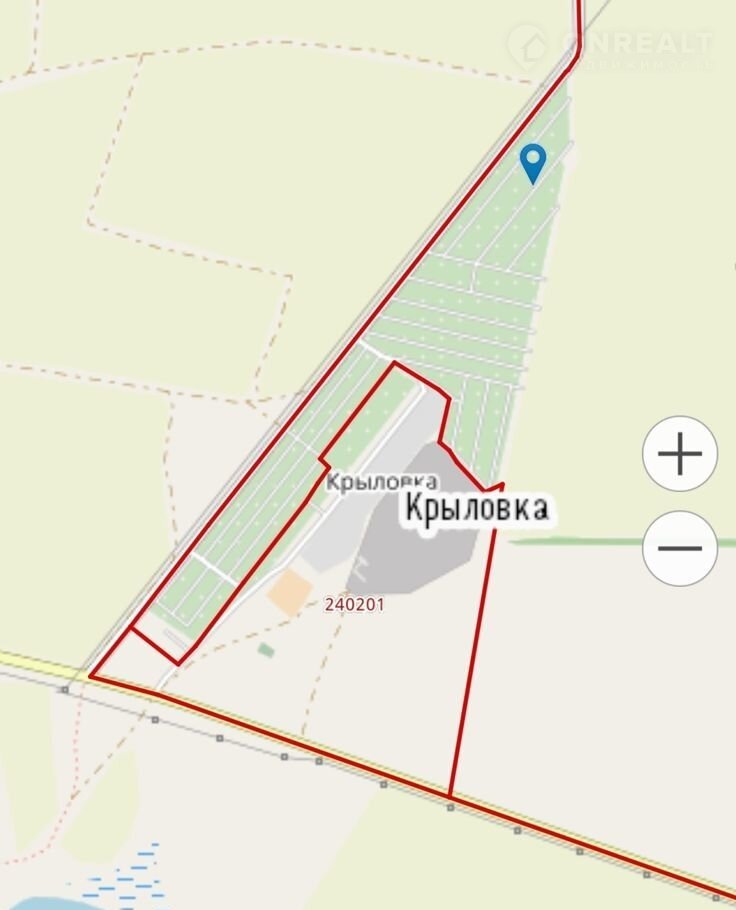
Task: Zoom in on the map
Action: click(680, 455)
